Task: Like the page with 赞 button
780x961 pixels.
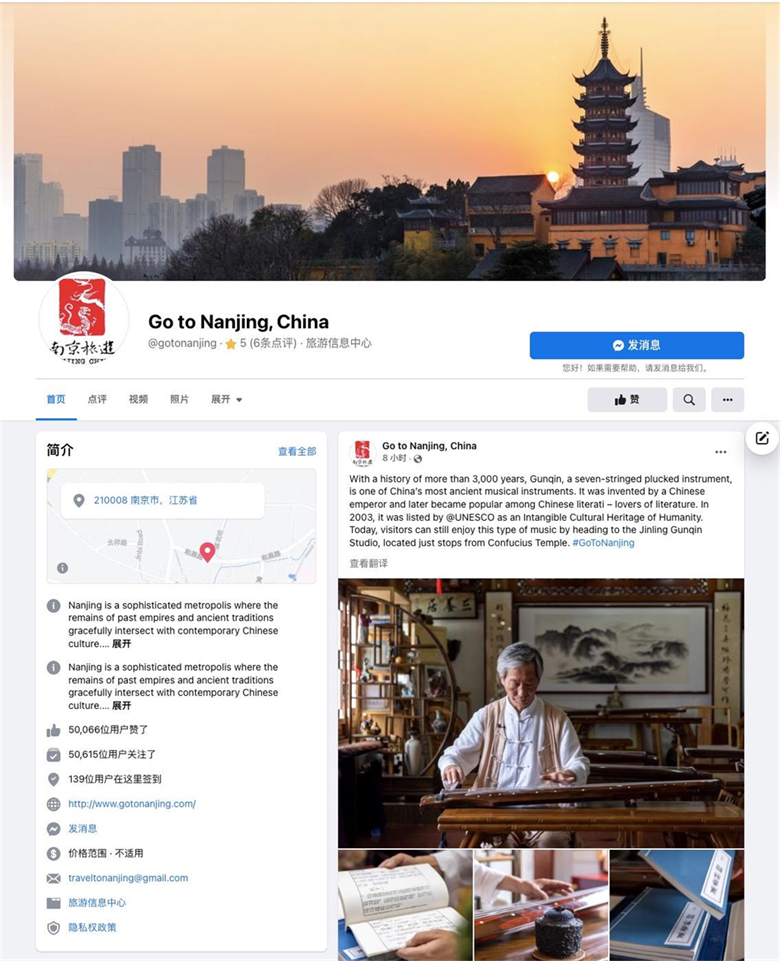Action: 627,400
